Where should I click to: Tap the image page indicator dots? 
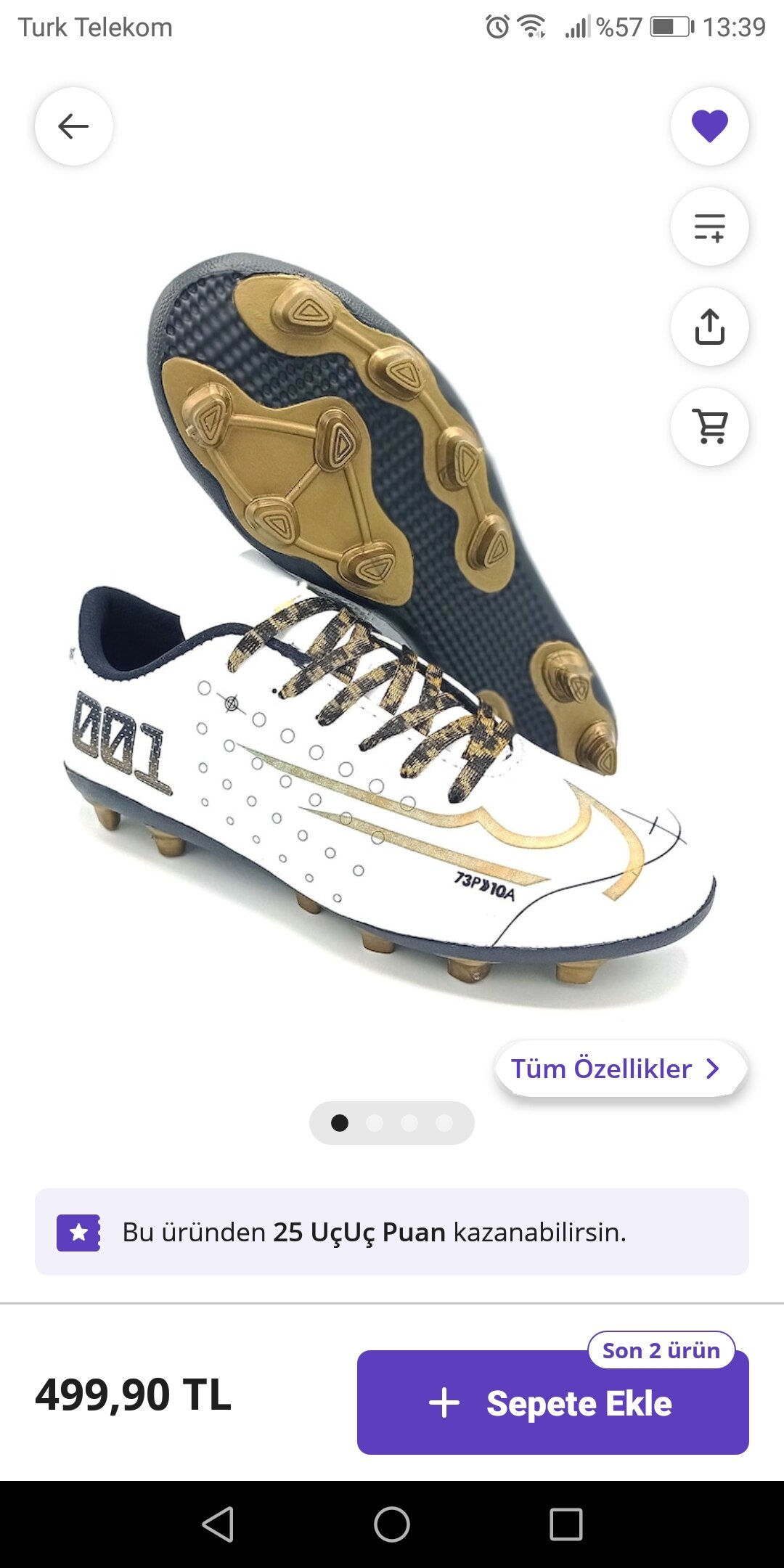(392, 1123)
